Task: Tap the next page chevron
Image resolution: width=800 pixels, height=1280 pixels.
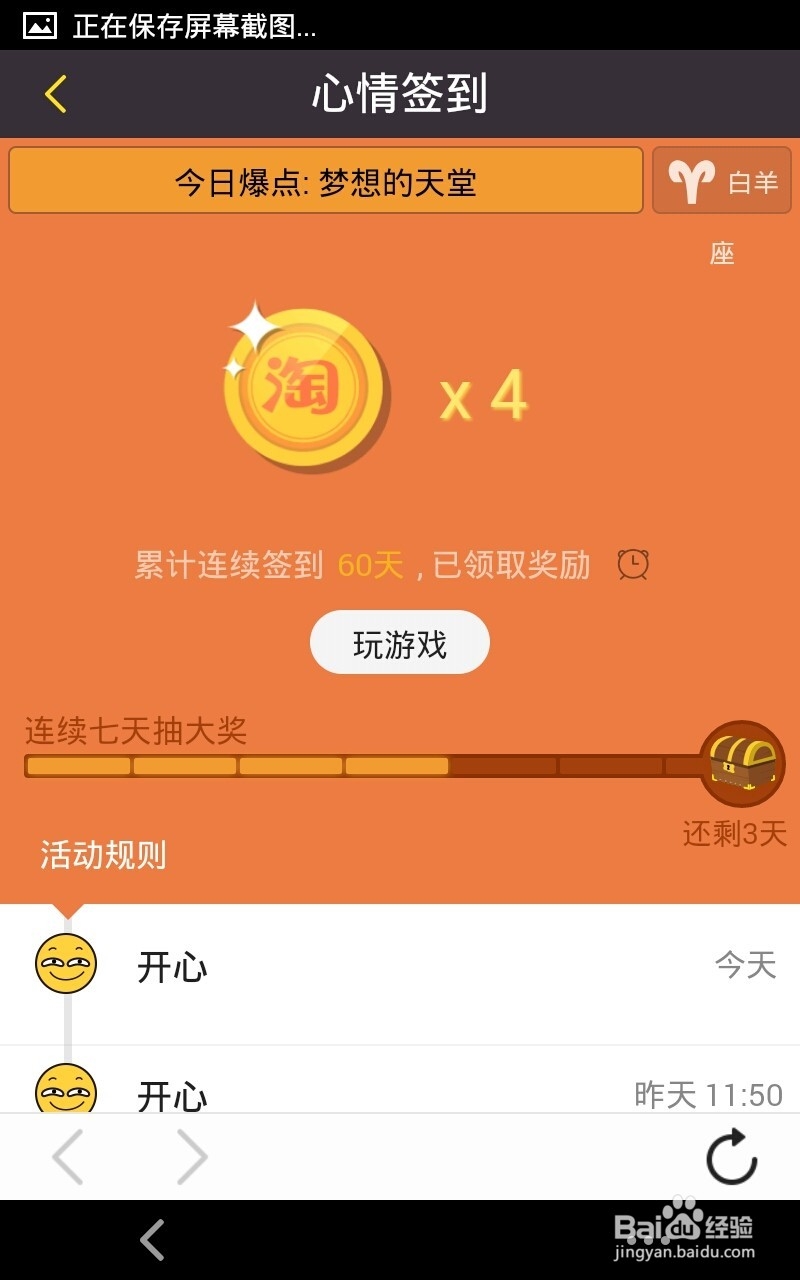Action: (x=190, y=1157)
